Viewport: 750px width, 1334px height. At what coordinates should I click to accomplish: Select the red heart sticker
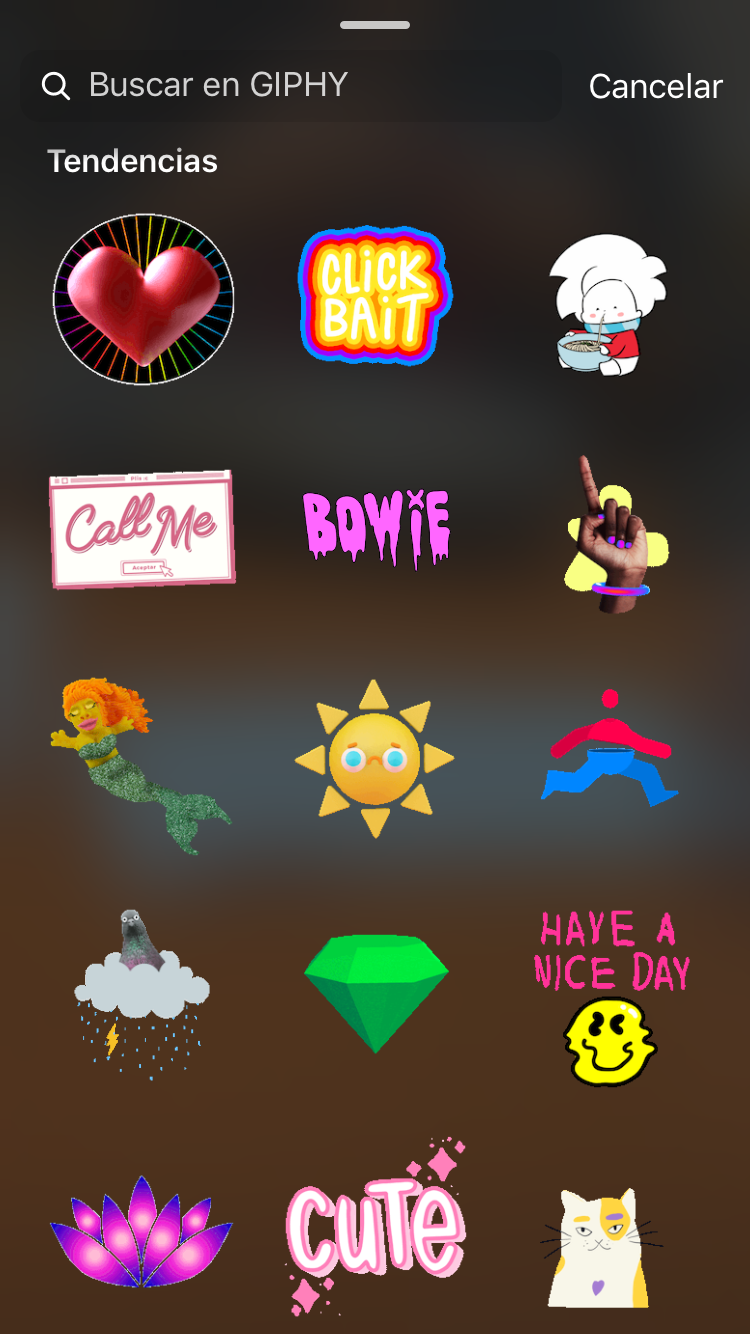(143, 299)
